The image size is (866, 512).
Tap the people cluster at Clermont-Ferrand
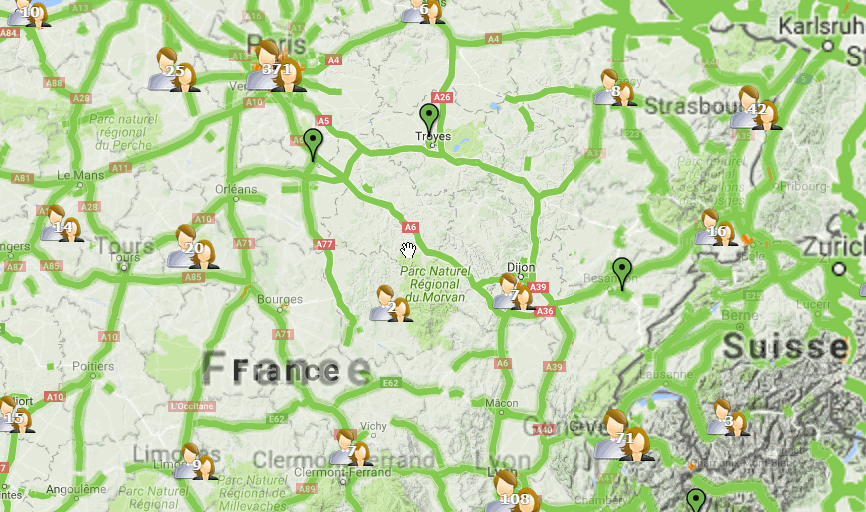coord(350,448)
